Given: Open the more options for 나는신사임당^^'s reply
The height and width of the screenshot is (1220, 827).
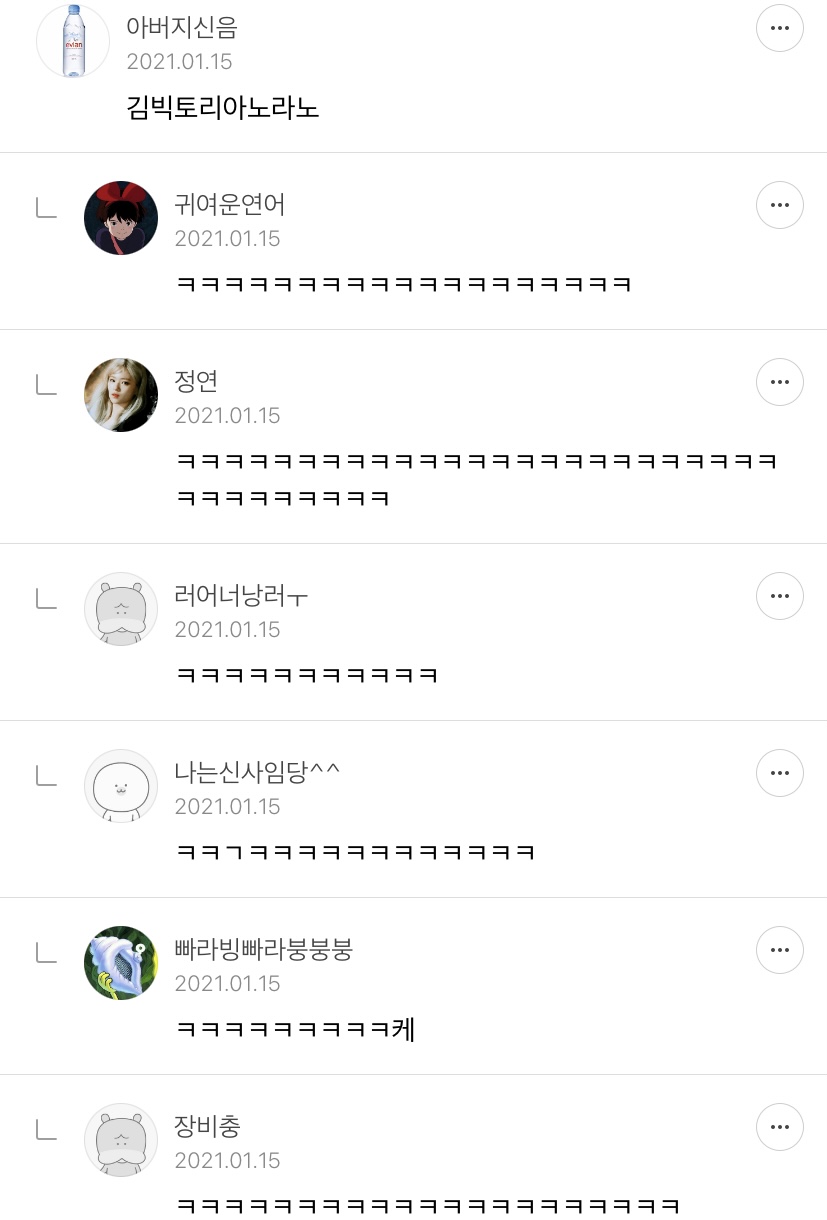Looking at the screenshot, I should click(780, 773).
